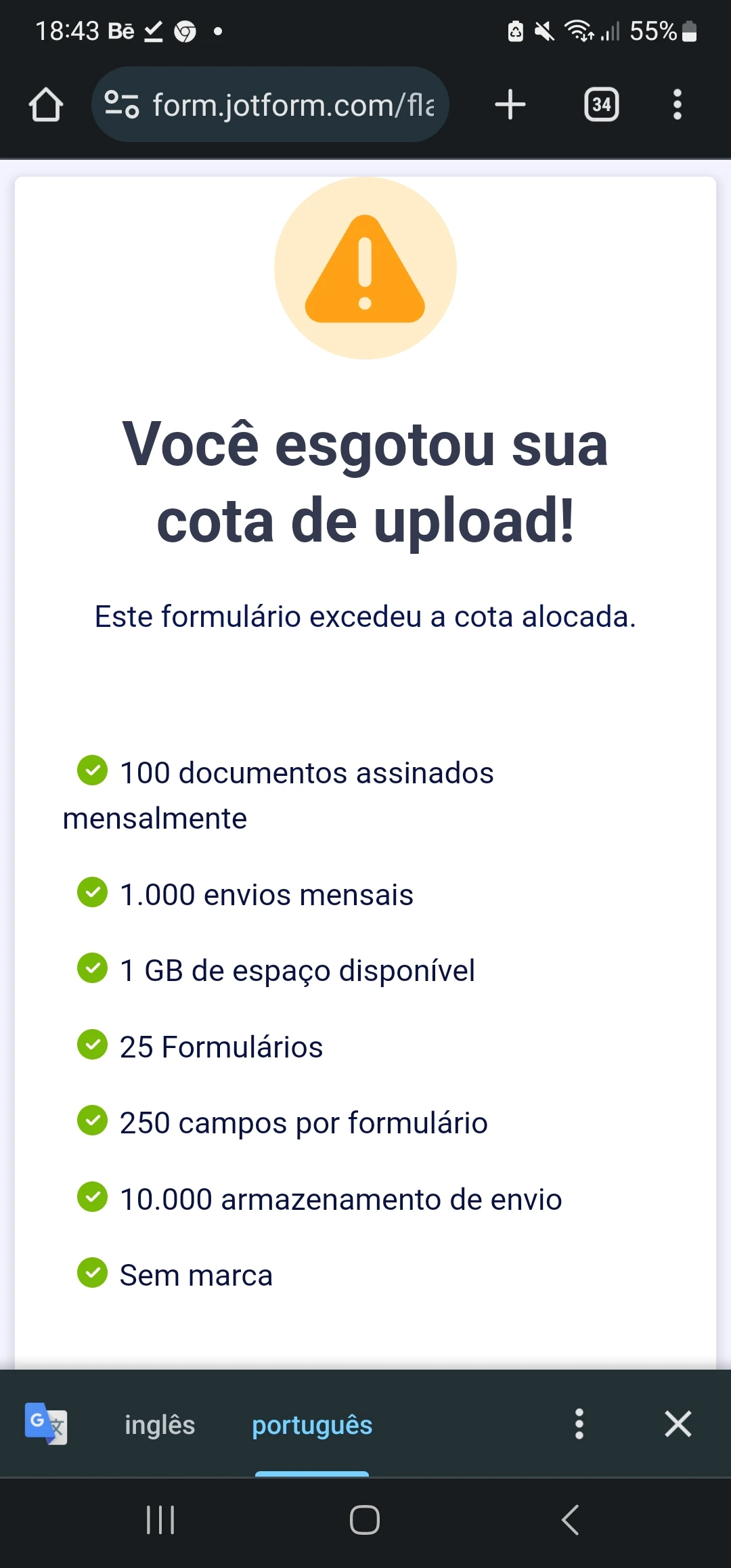Open a new tab with the plus icon
Viewport: 731px width, 1568px height.
tap(510, 104)
